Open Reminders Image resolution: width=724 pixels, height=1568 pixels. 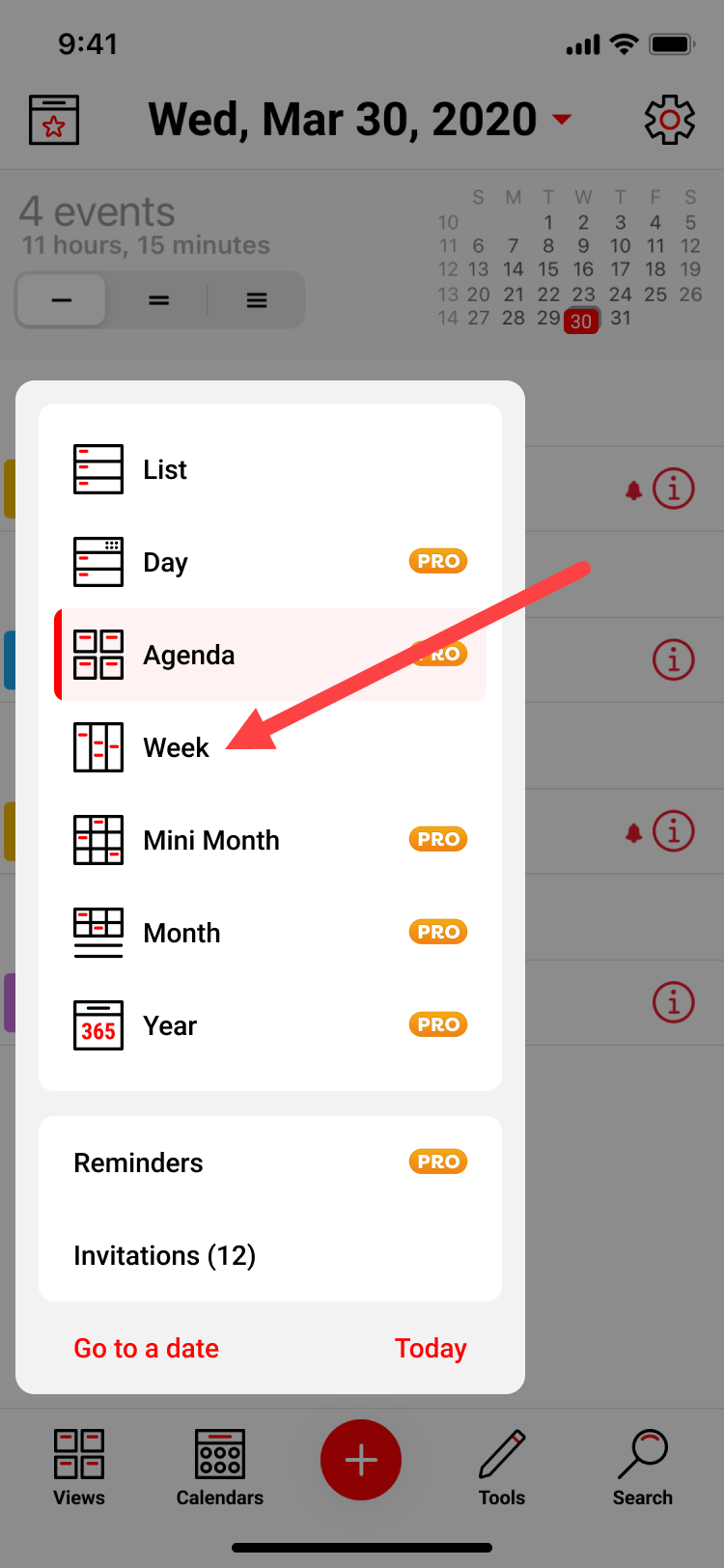(139, 1162)
